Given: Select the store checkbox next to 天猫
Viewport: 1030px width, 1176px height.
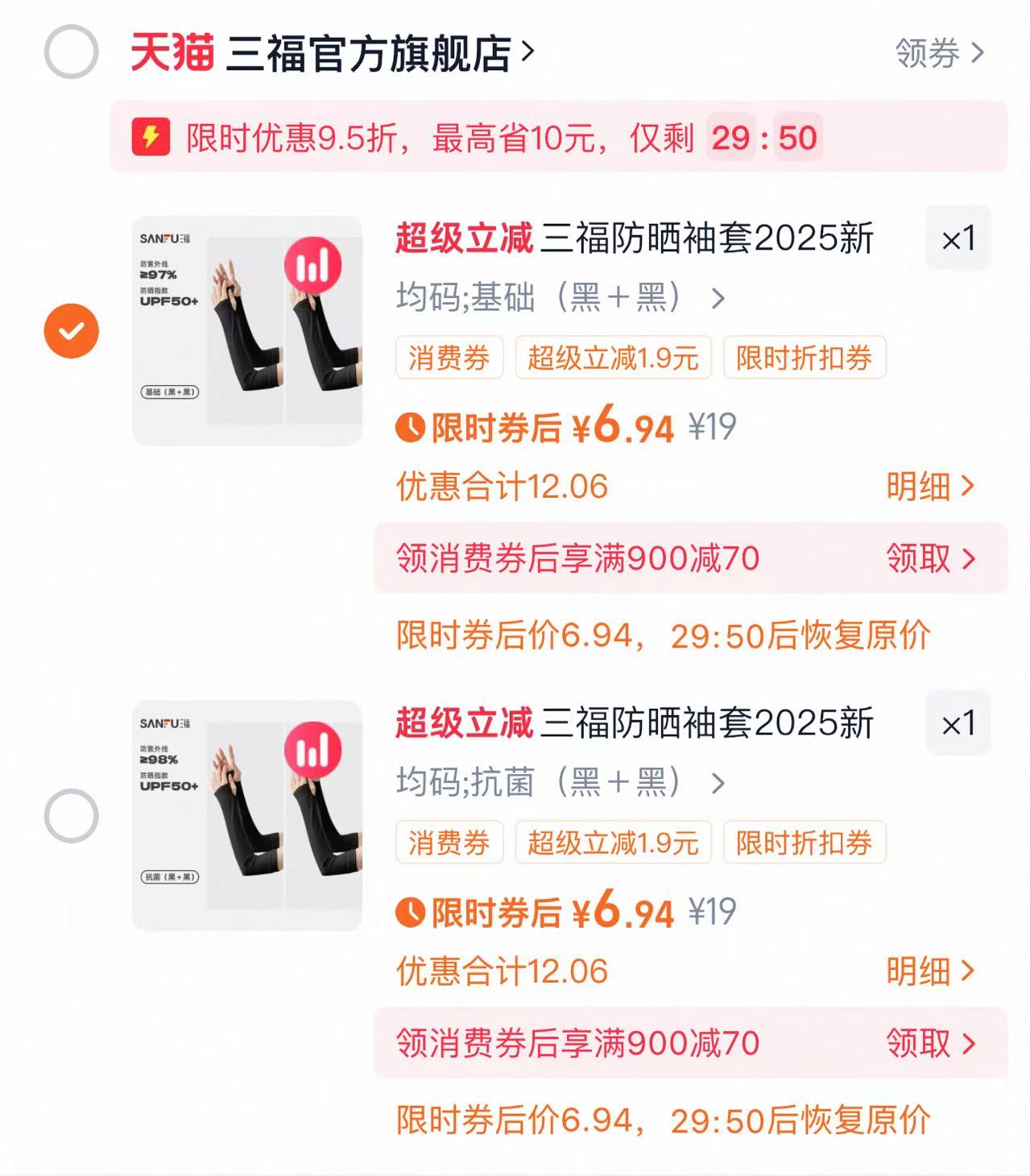Looking at the screenshot, I should click(72, 50).
